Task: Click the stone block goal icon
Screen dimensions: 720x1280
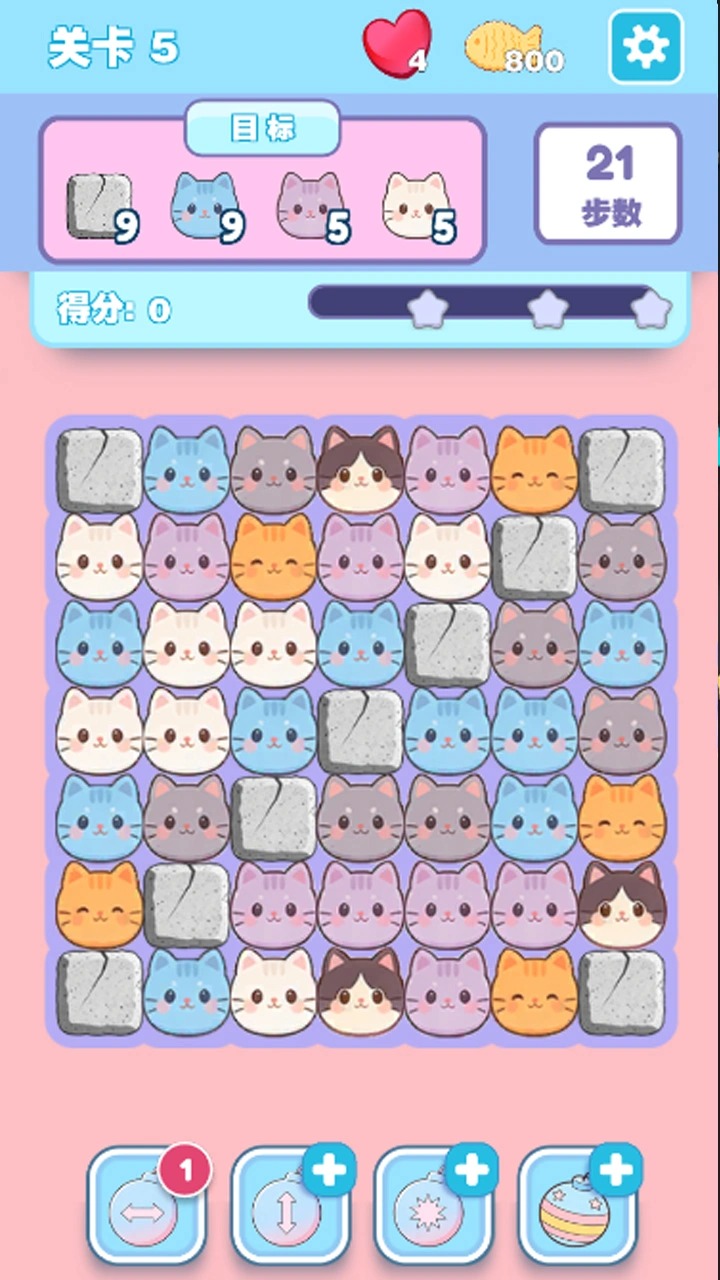Action: 99,205
